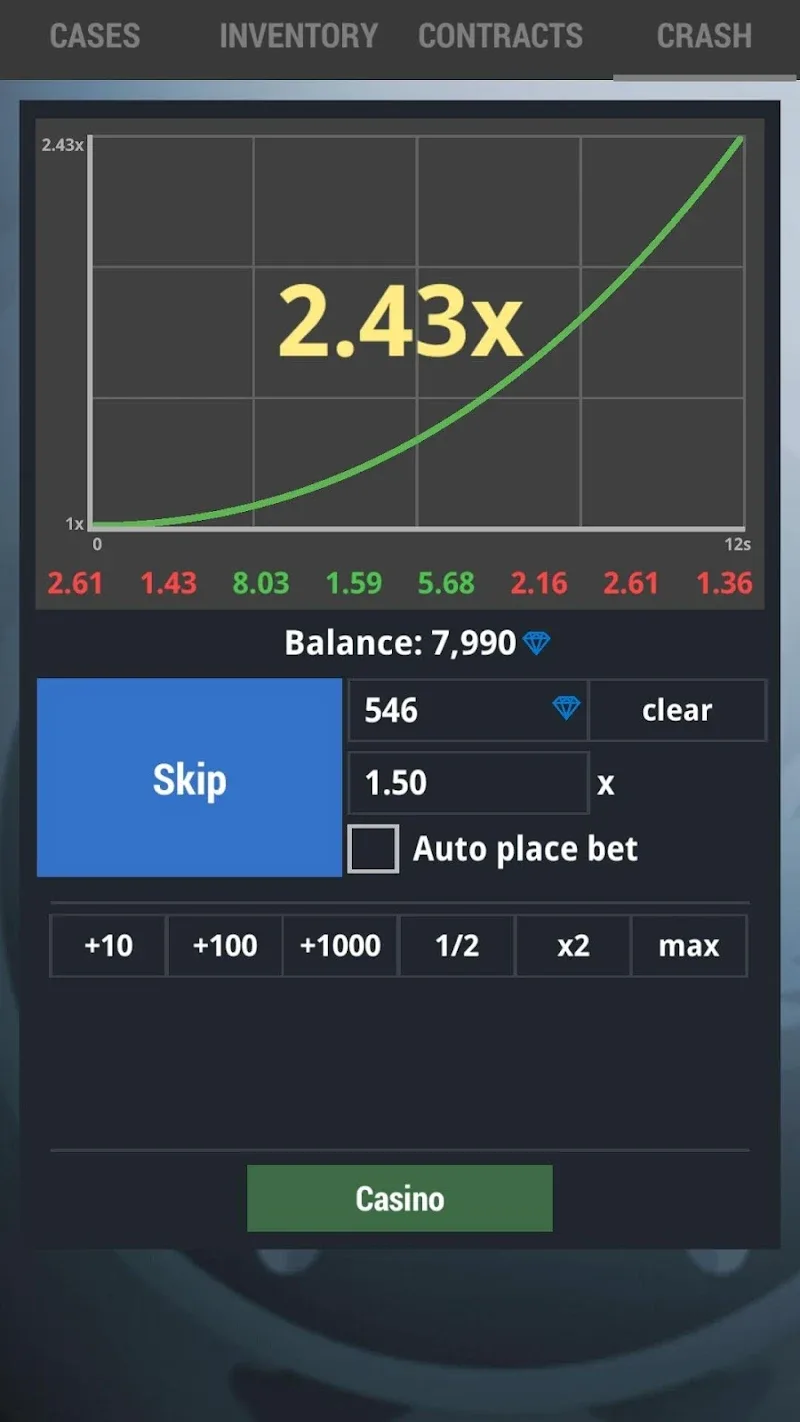The image size is (800, 1422).
Task: Halve the bet with 1/2
Action: [457, 946]
